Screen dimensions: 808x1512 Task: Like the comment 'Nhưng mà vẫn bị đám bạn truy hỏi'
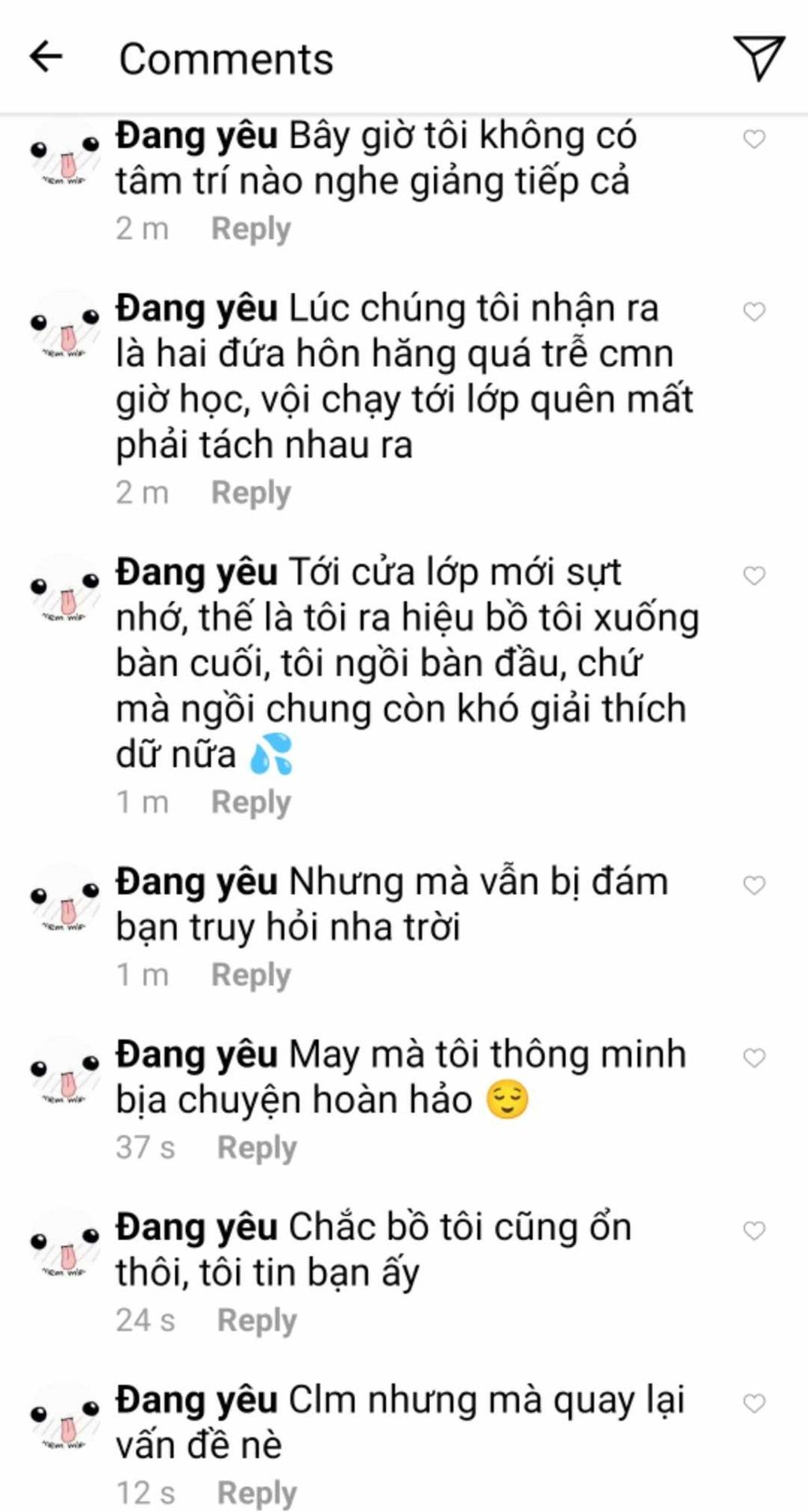click(x=754, y=885)
